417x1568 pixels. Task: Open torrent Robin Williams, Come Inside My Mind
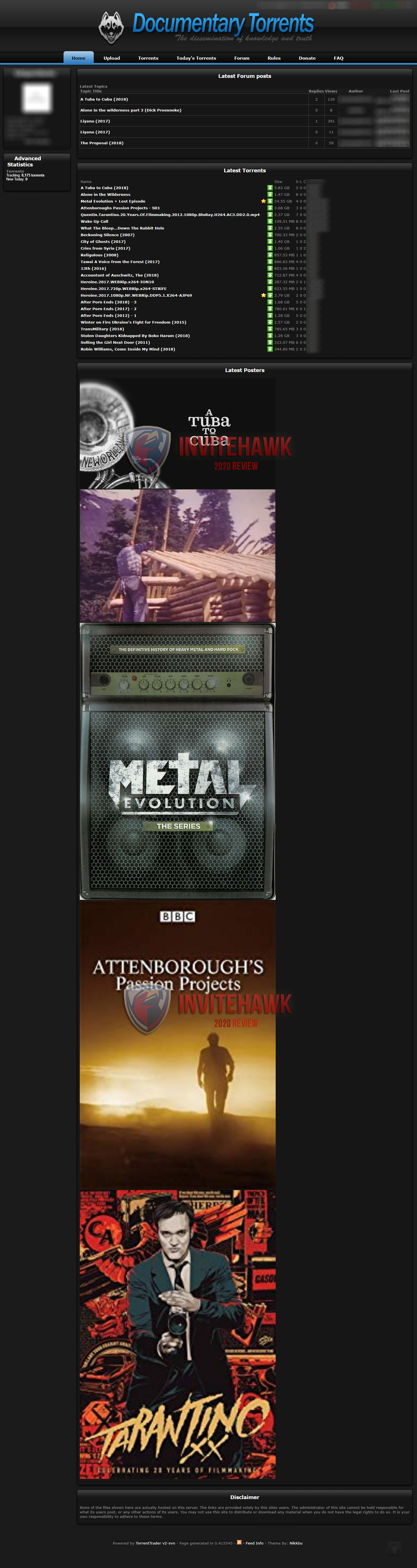tap(128, 349)
